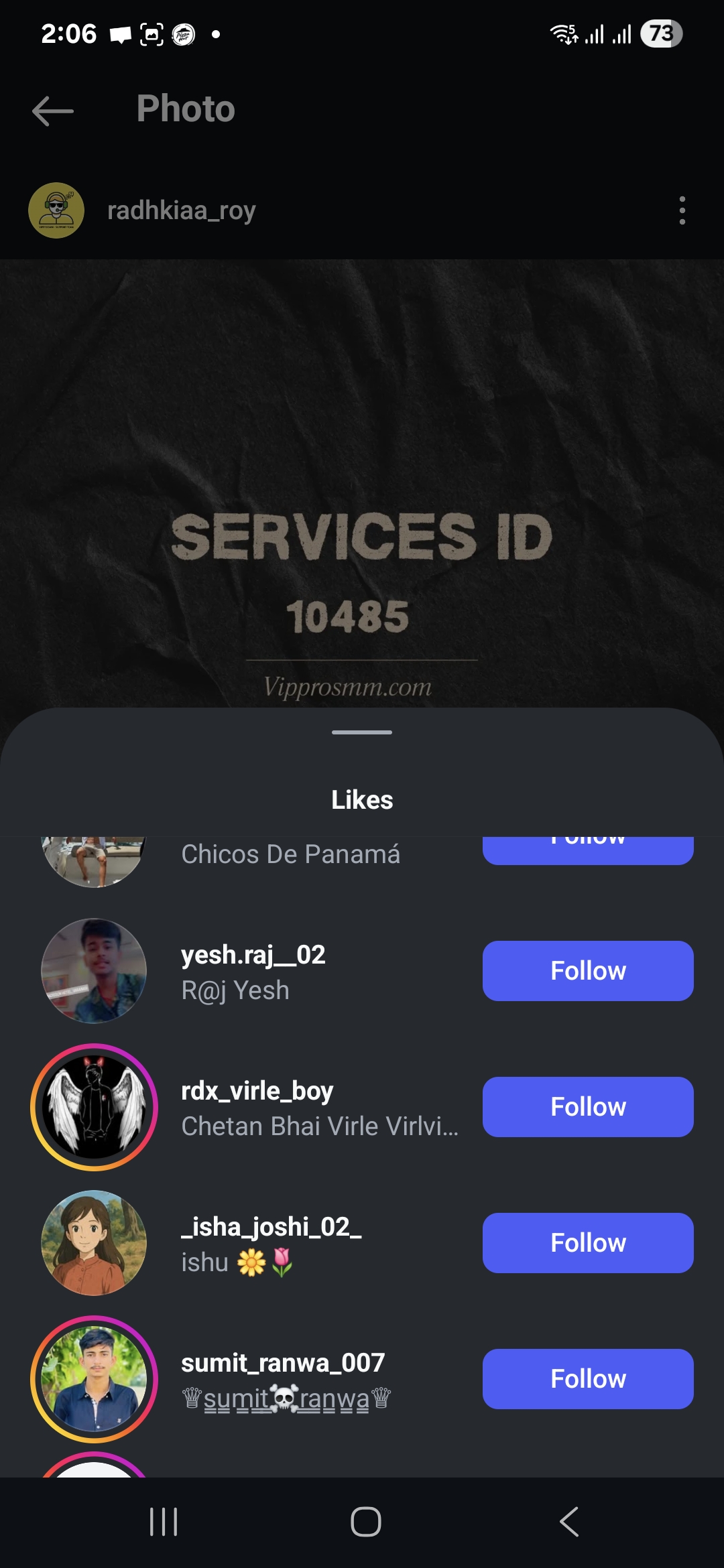724x1568 pixels.
Task: View rdx_virle_boy's story via the avatar
Action: point(94,1107)
